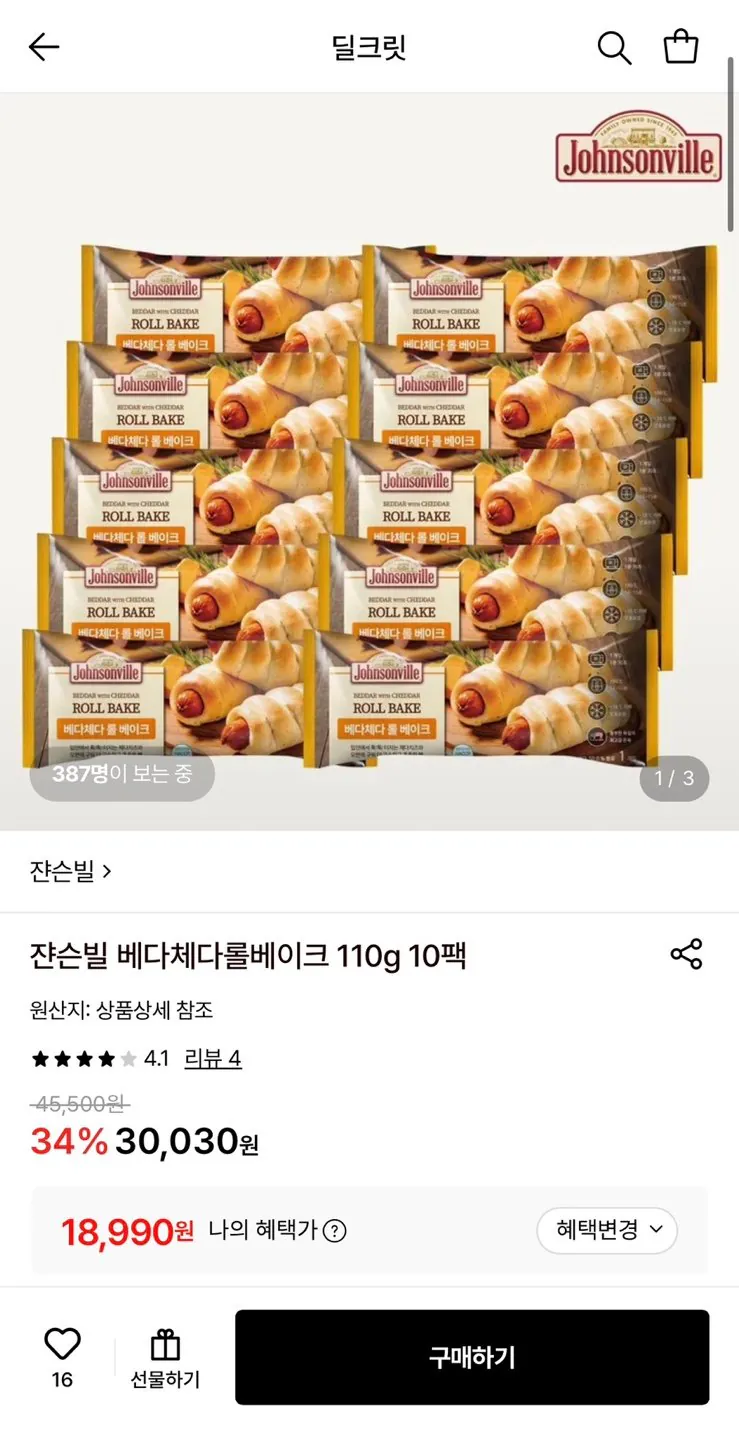Open the shopping bag cart

point(681,46)
